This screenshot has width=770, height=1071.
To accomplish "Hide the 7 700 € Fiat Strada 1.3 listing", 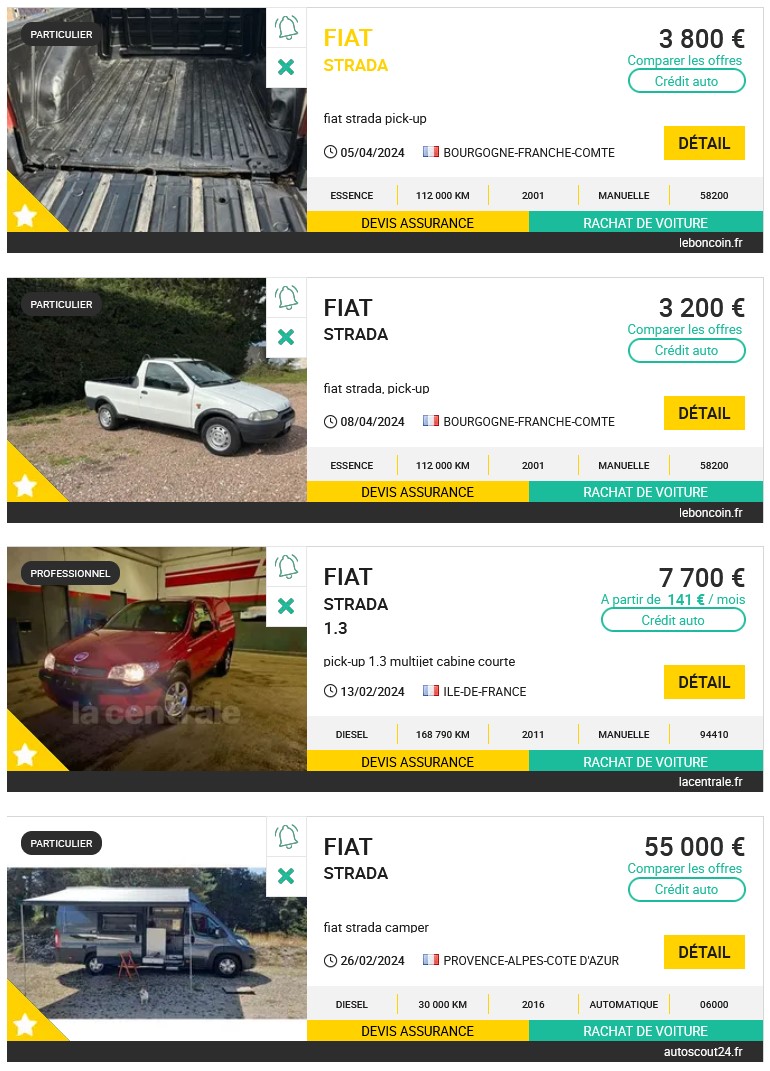I will tap(286, 606).
